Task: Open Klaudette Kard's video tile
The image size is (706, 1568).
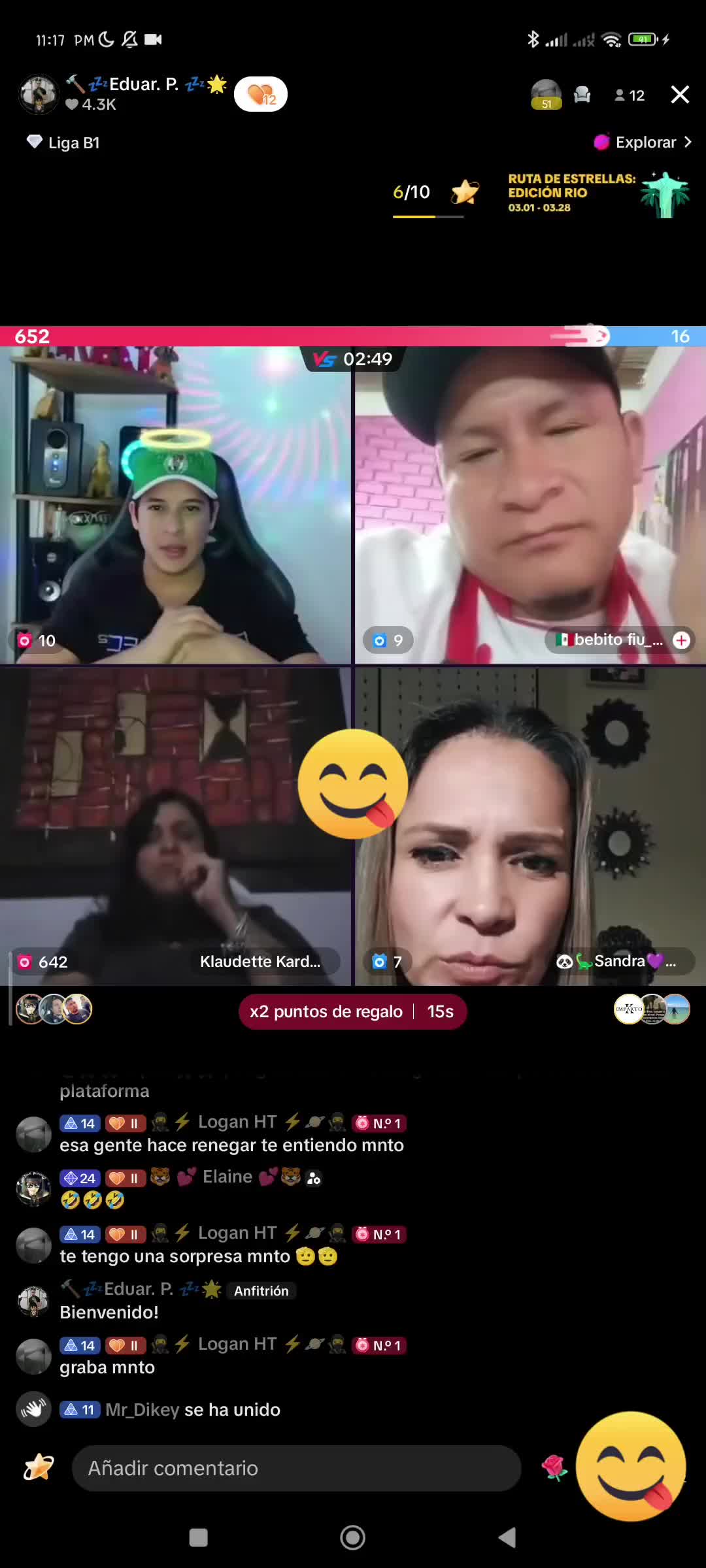Action: tap(175, 826)
